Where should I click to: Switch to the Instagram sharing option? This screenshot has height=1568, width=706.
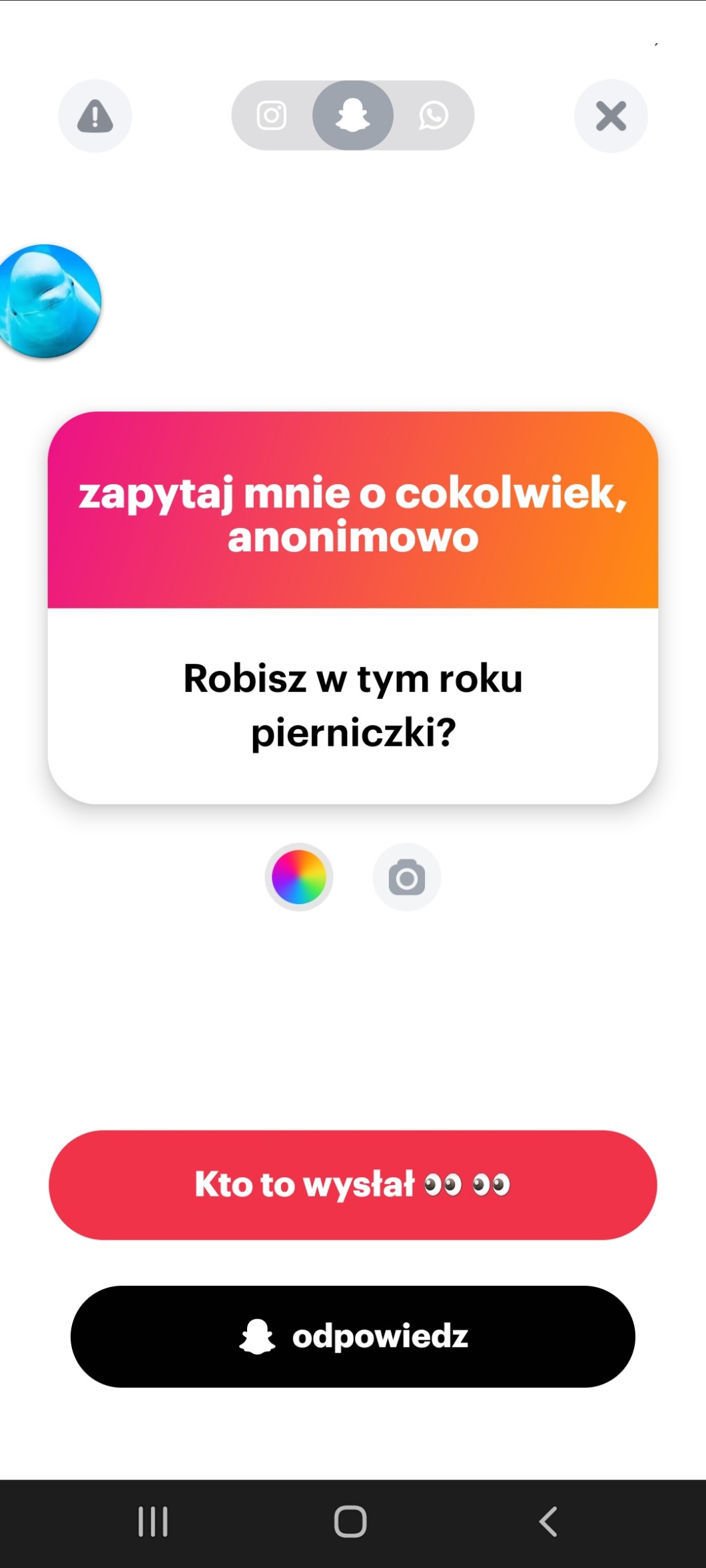pyautogui.click(x=272, y=116)
